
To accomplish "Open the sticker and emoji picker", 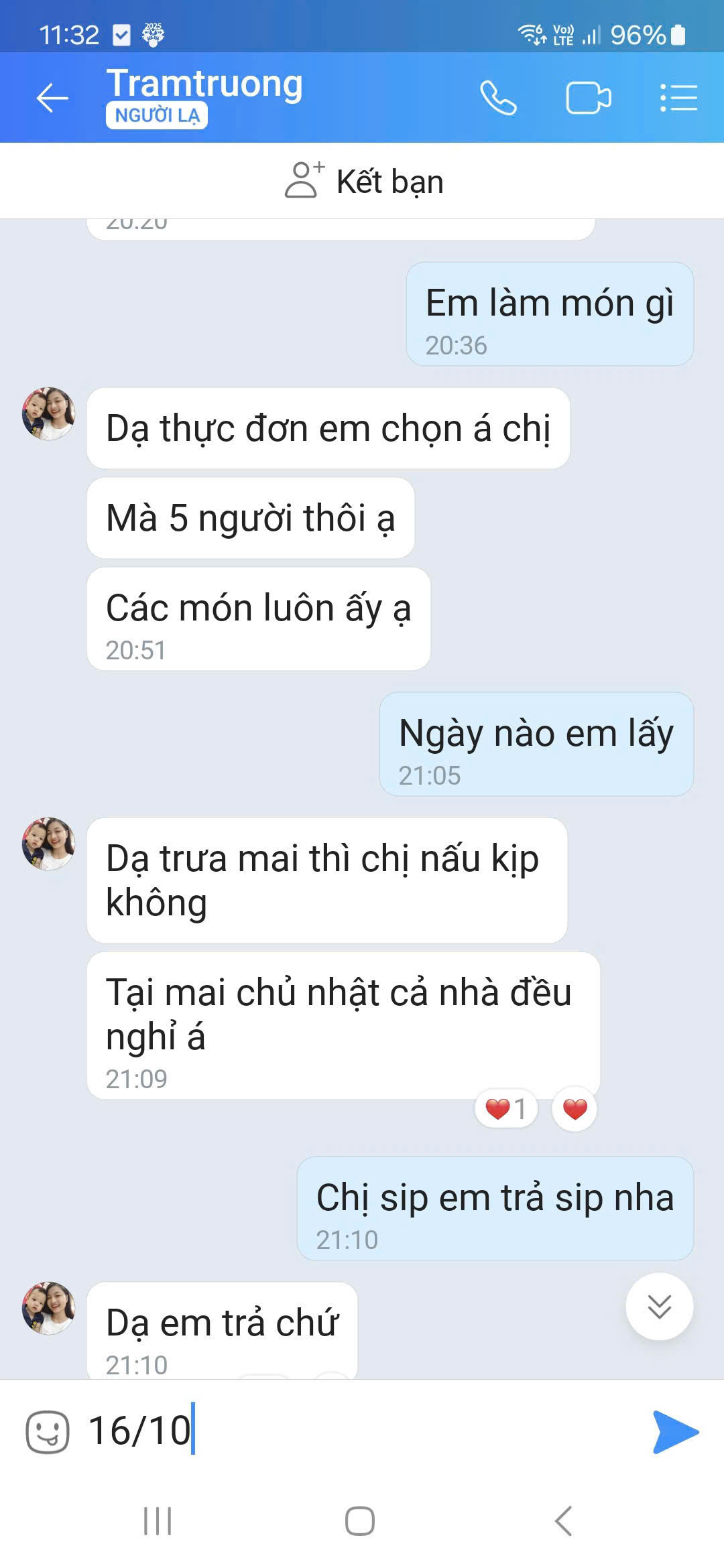I will coord(47,1432).
